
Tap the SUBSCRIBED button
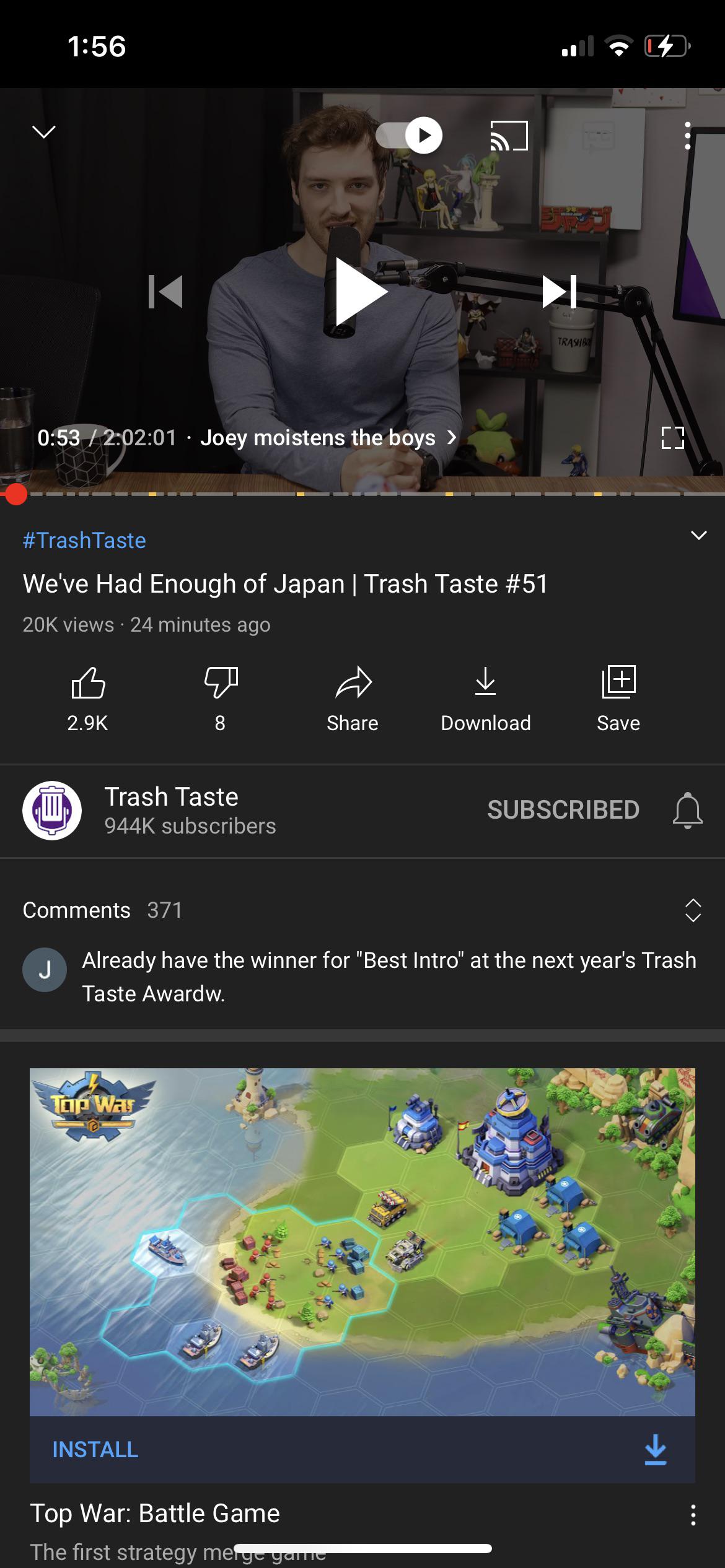[x=563, y=810]
